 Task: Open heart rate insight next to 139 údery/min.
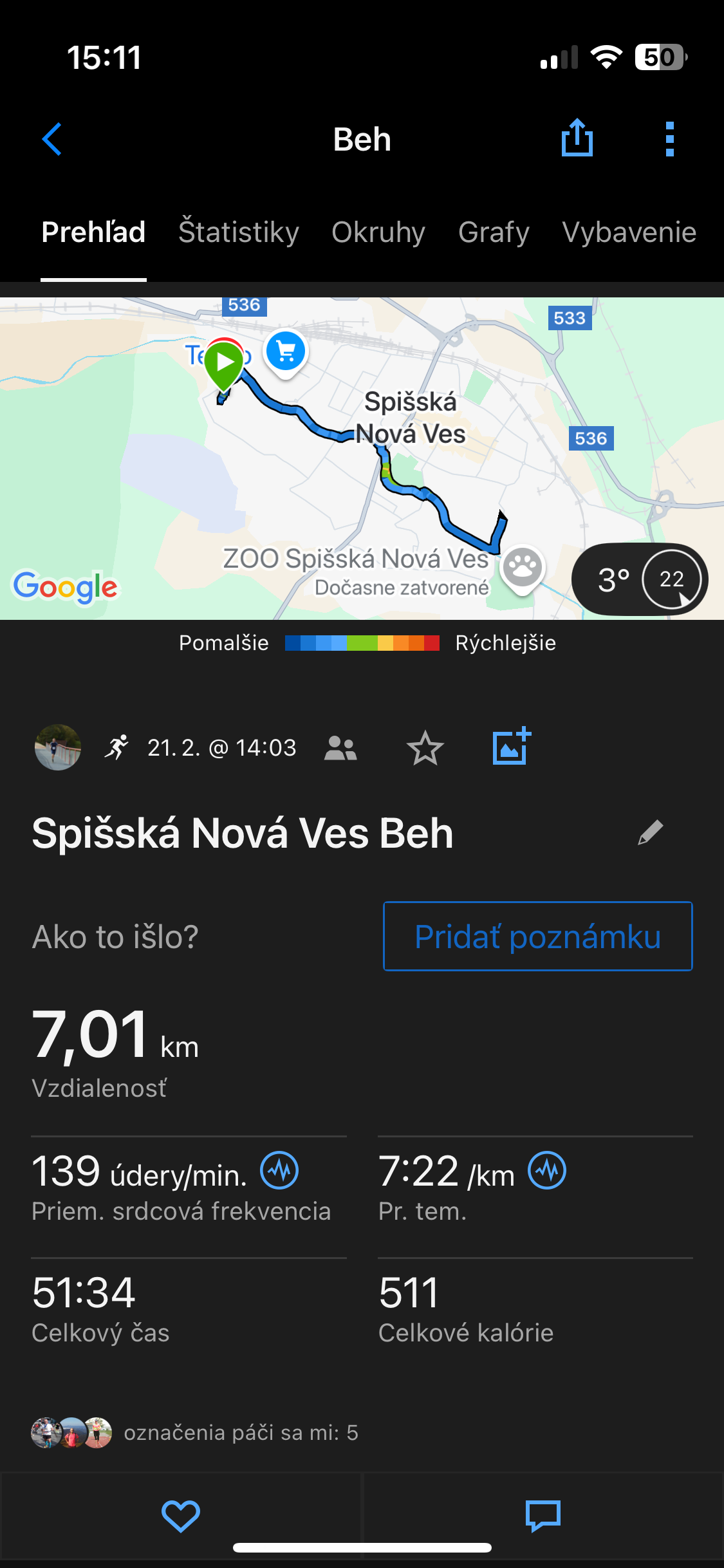[279, 1170]
